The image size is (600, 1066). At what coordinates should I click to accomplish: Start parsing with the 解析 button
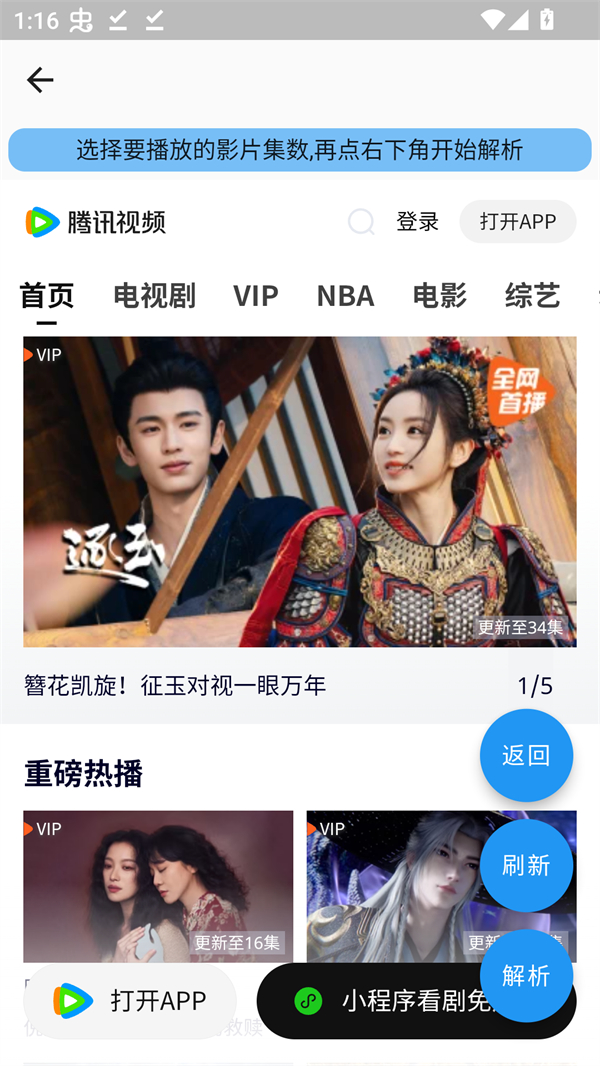(526, 975)
